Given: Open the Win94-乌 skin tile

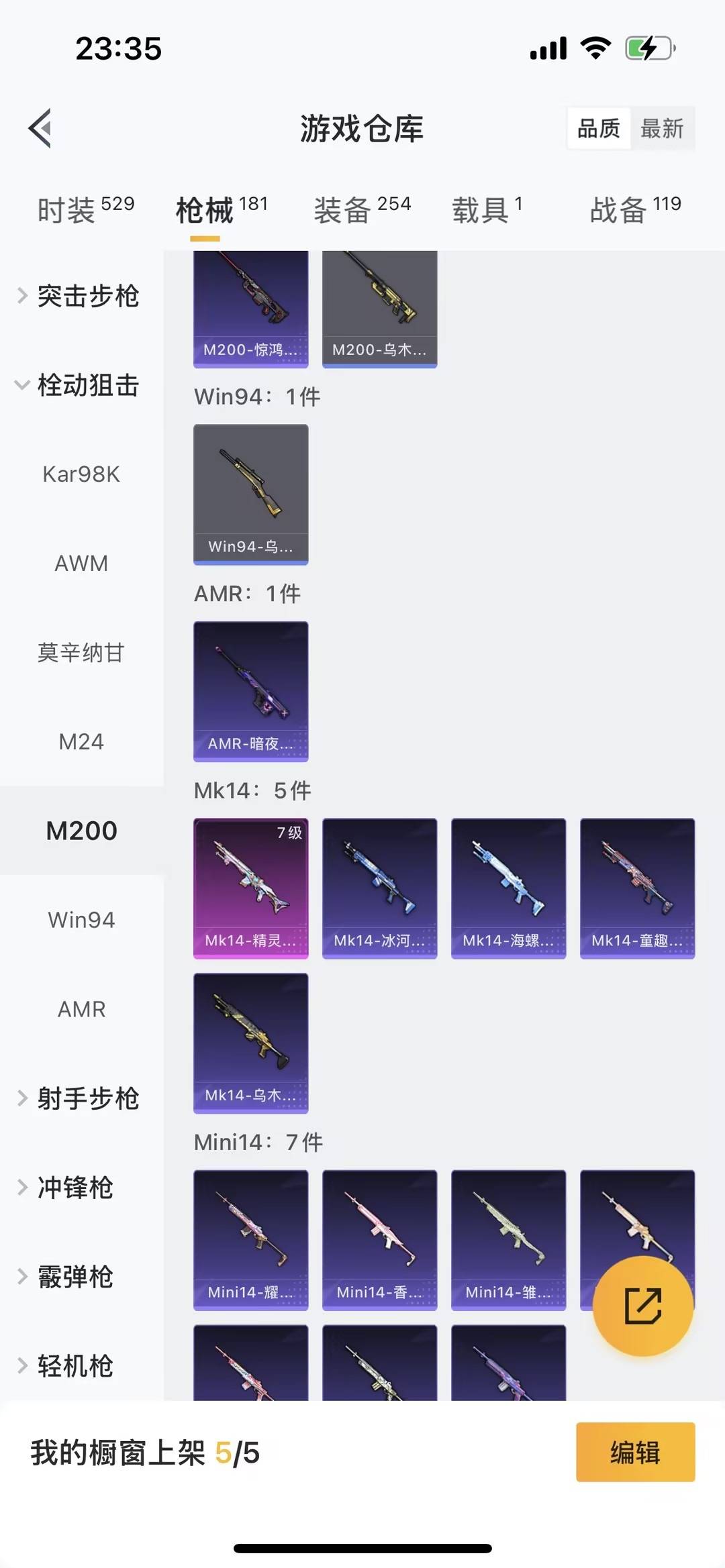Looking at the screenshot, I should point(250,494).
